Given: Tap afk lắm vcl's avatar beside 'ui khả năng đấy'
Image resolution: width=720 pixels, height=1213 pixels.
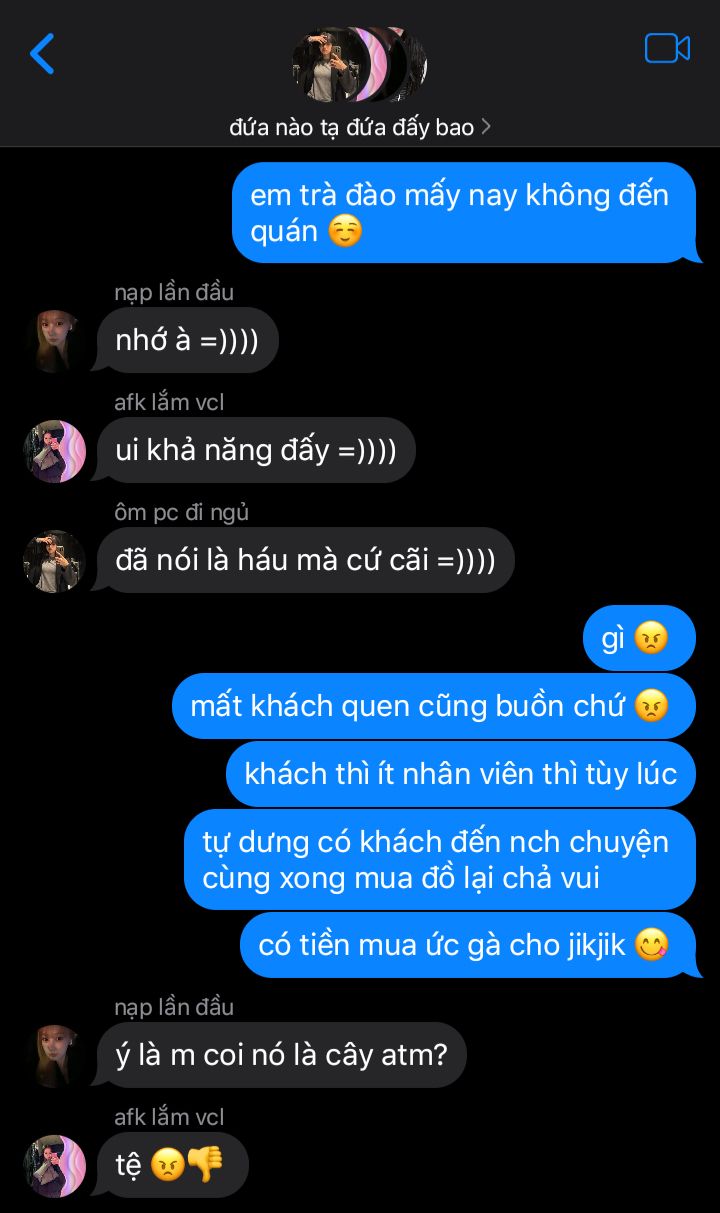Looking at the screenshot, I should pos(55,451).
